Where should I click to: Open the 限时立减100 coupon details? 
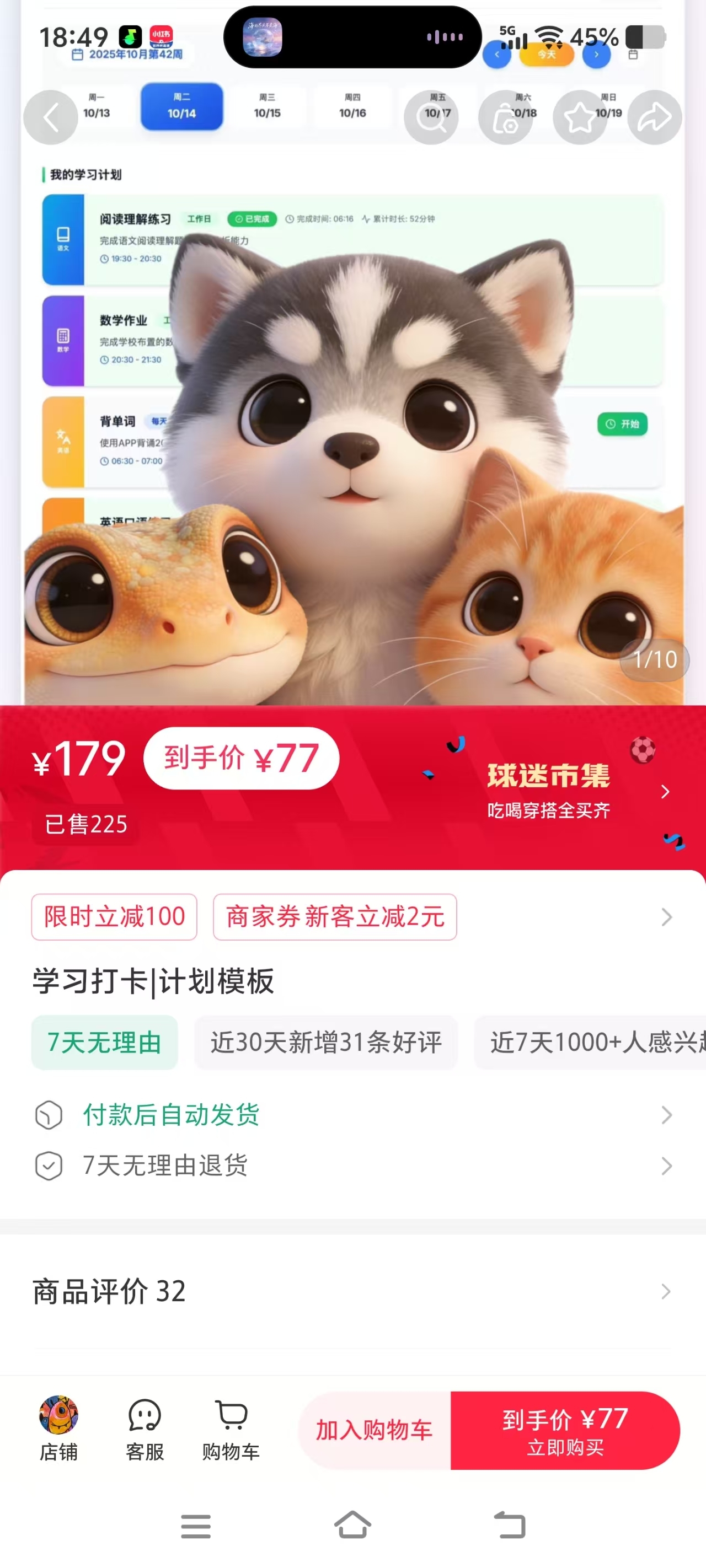pos(115,917)
